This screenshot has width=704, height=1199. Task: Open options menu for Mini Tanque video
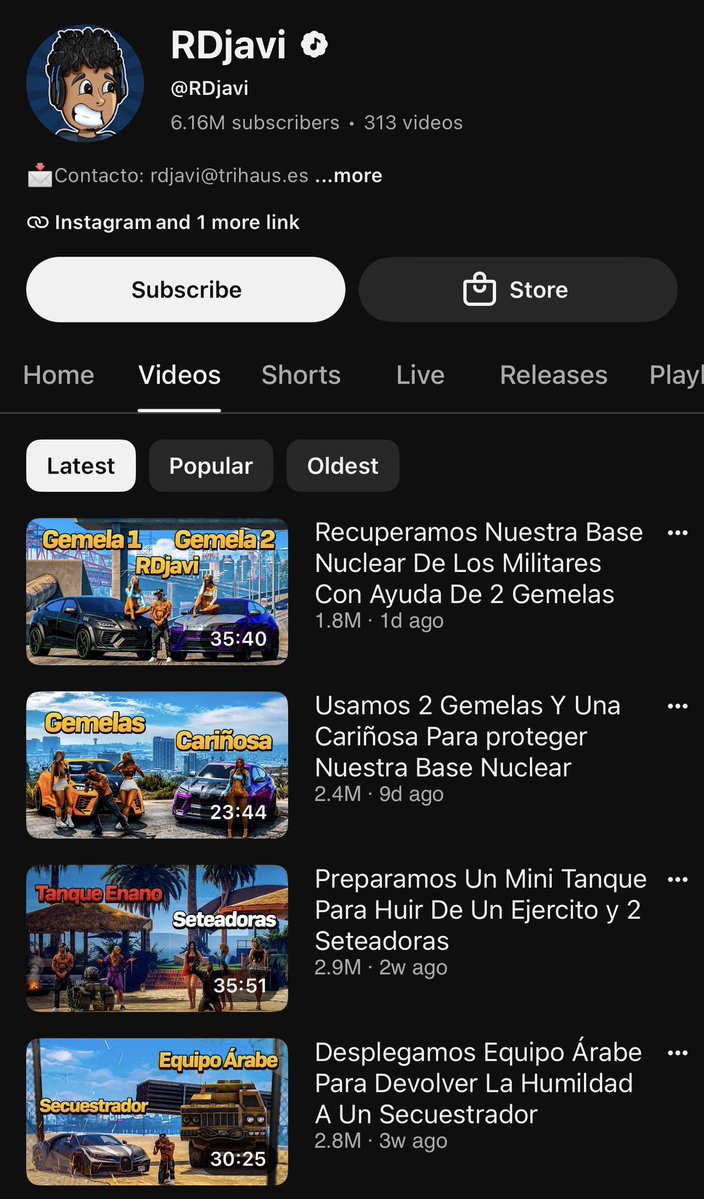[x=677, y=880]
